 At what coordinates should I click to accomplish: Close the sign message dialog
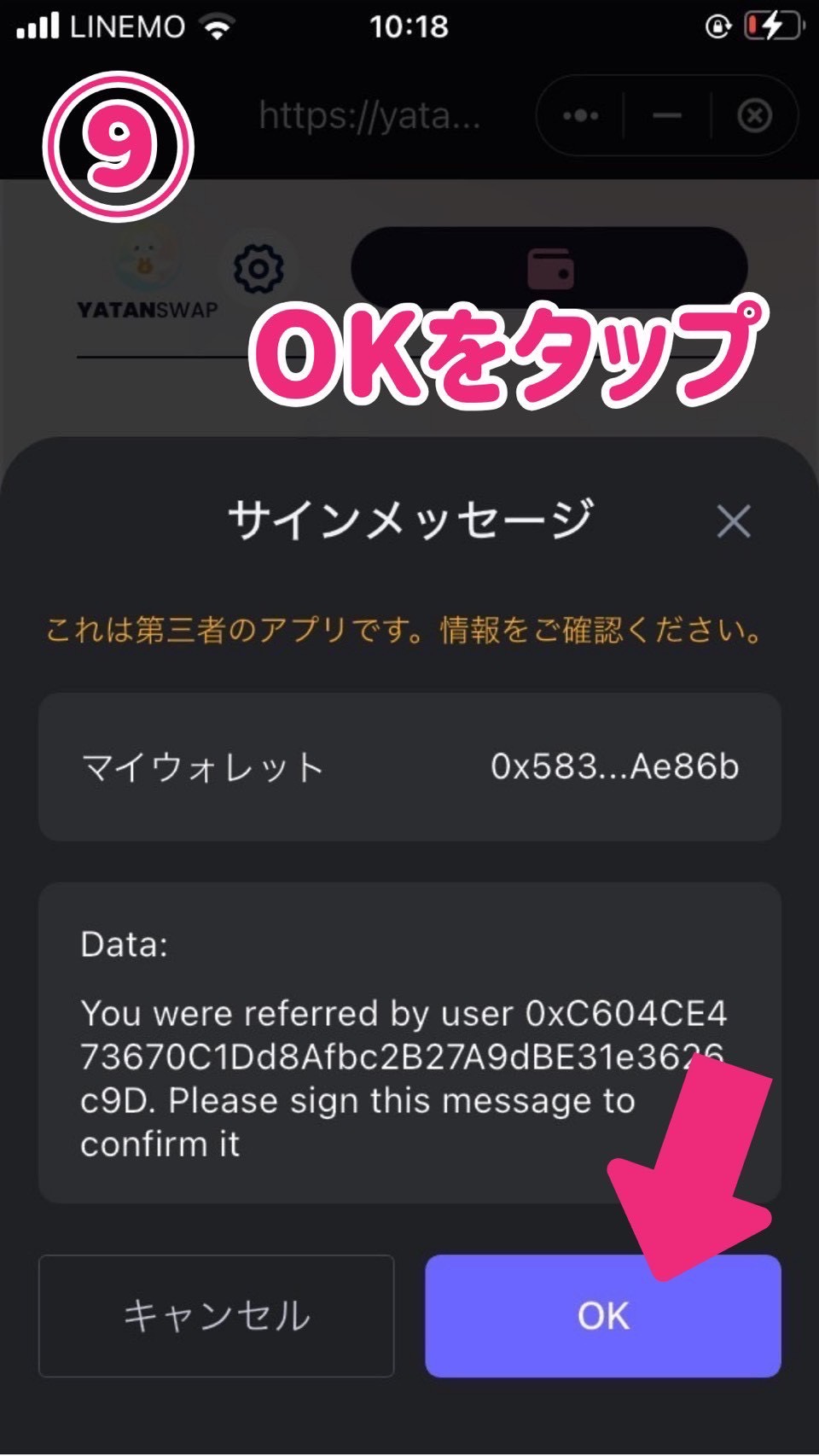pyautogui.click(x=733, y=521)
